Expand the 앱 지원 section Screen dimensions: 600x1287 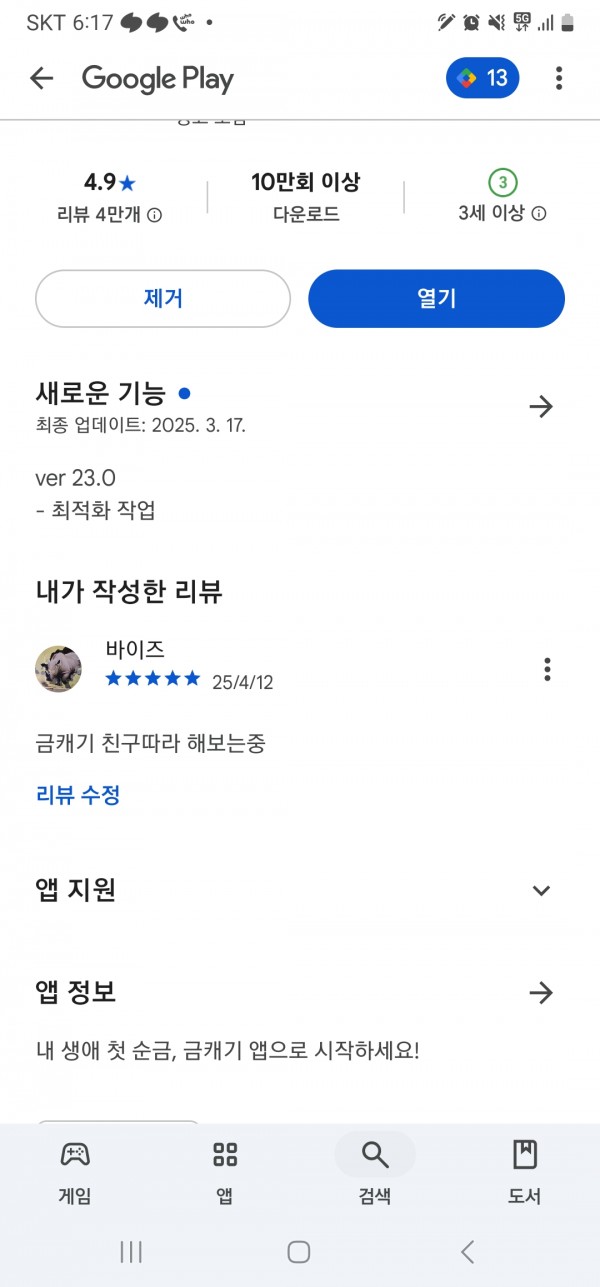pyautogui.click(x=541, y=890)
